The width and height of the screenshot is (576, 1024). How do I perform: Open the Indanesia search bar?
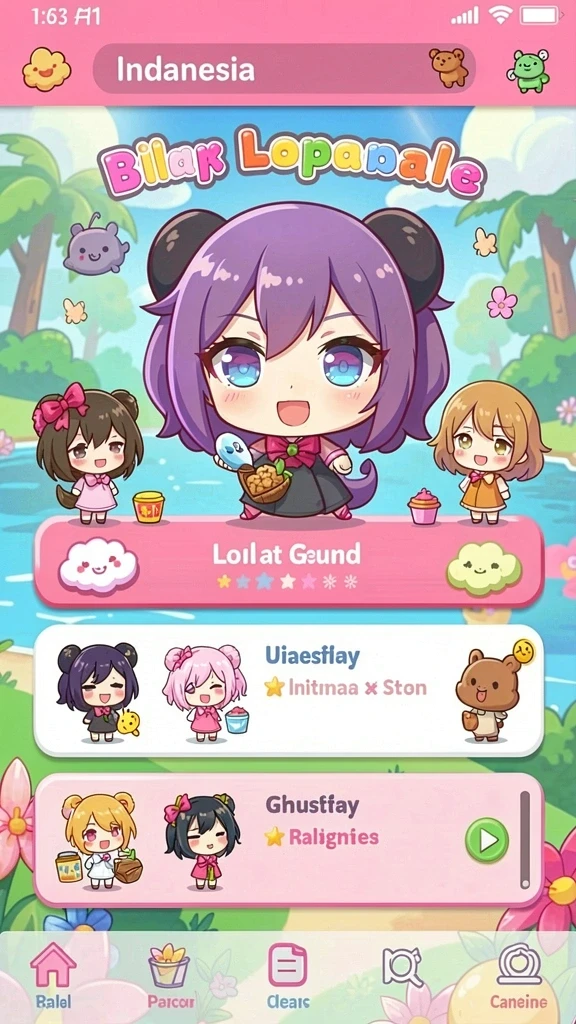tap(284, 69)
